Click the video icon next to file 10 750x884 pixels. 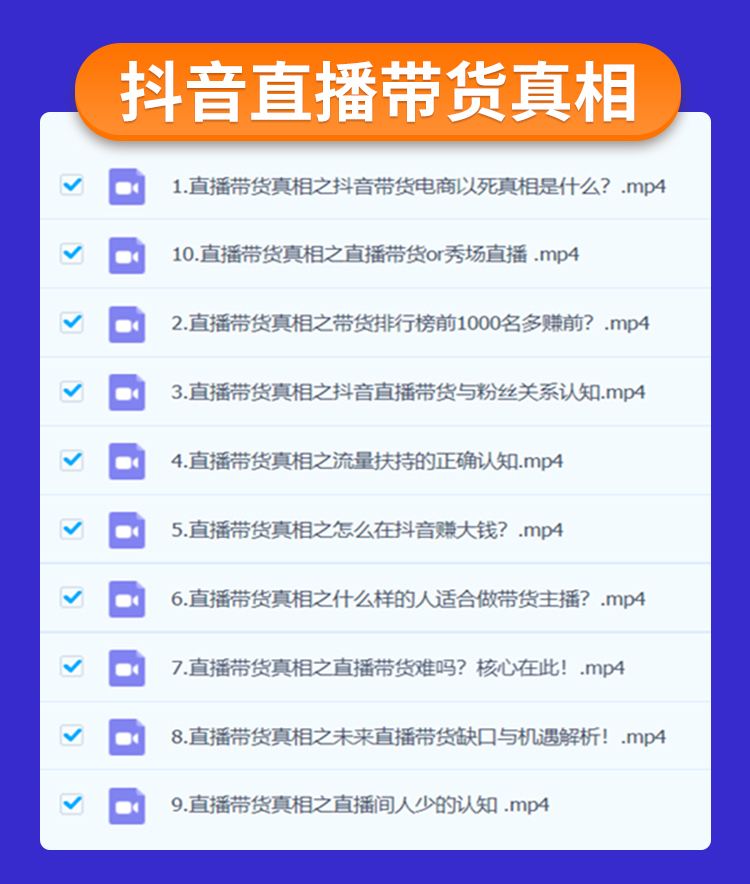tap(124, 255)
